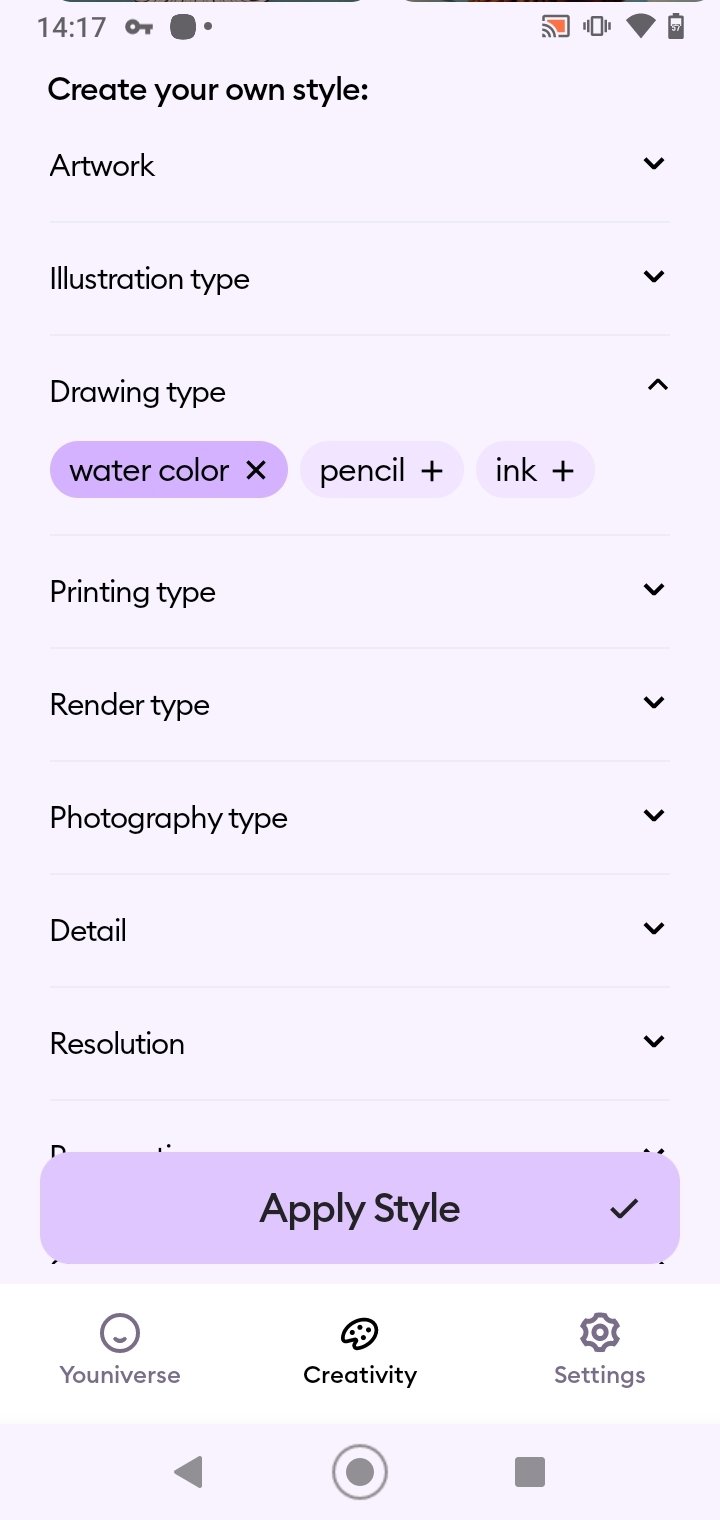Screen dimensions: 720x1520
Task: Expand the Artwork section
Action: pyautogui.click(x=360, y=165)
